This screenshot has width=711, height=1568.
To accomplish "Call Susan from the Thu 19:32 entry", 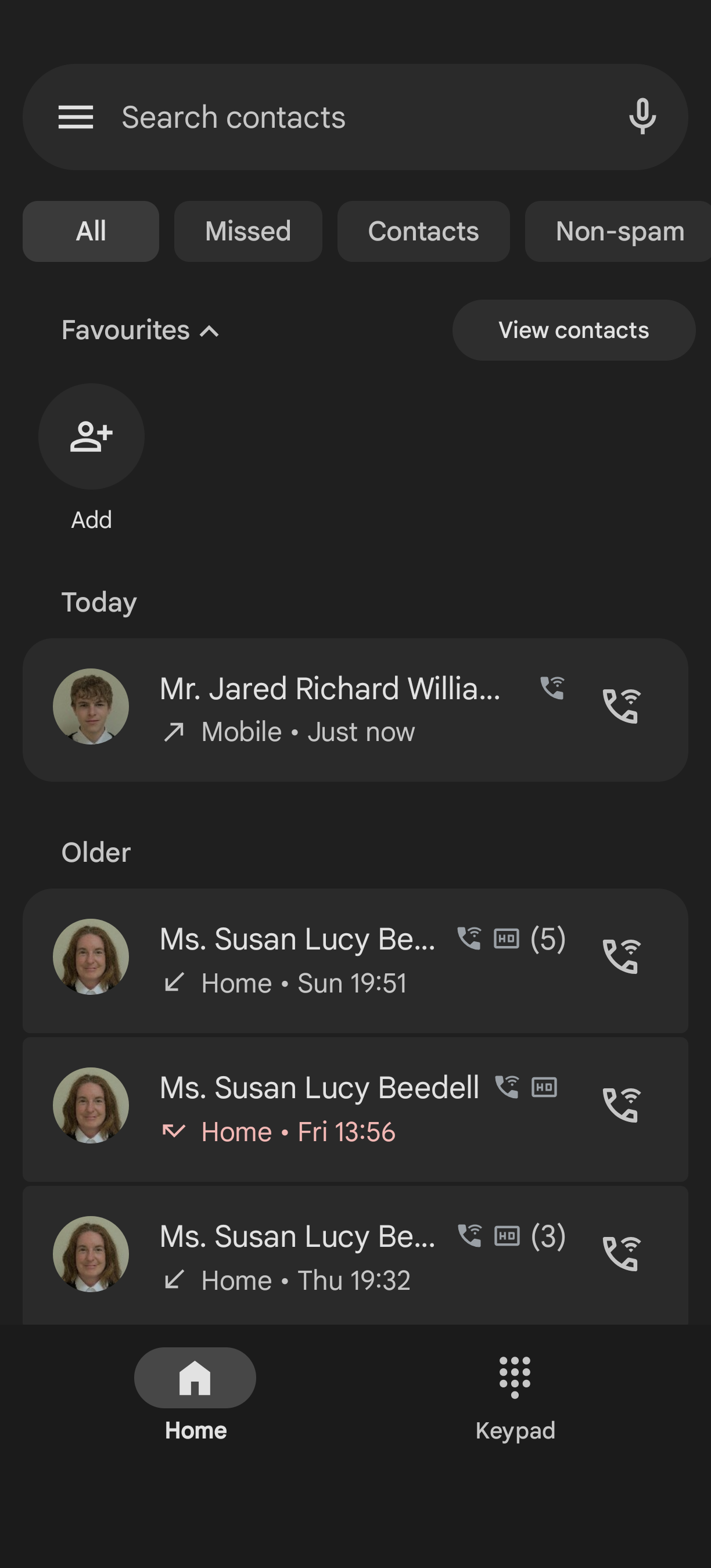I will point(621,1253).
